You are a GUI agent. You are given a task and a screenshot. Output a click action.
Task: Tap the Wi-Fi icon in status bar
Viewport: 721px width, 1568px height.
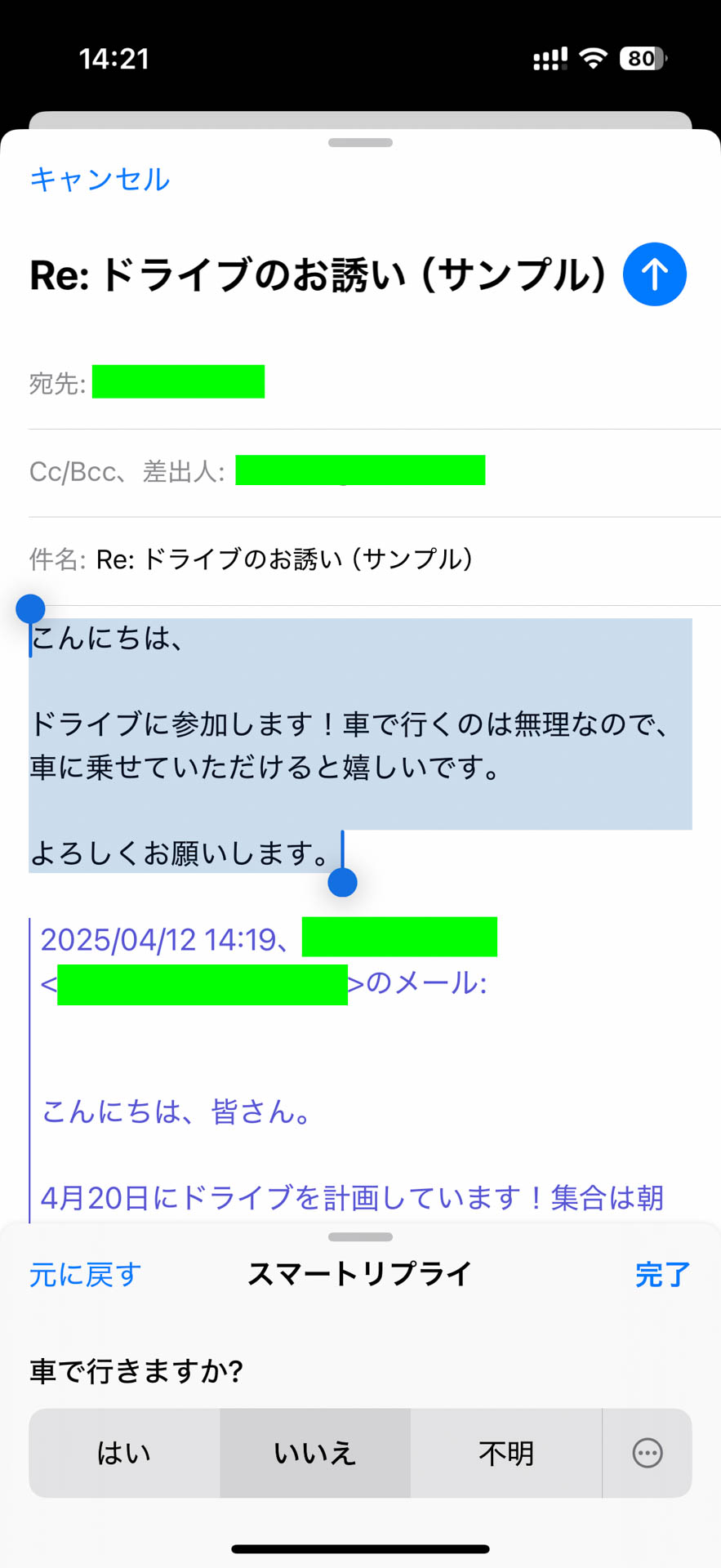[594, 57]
